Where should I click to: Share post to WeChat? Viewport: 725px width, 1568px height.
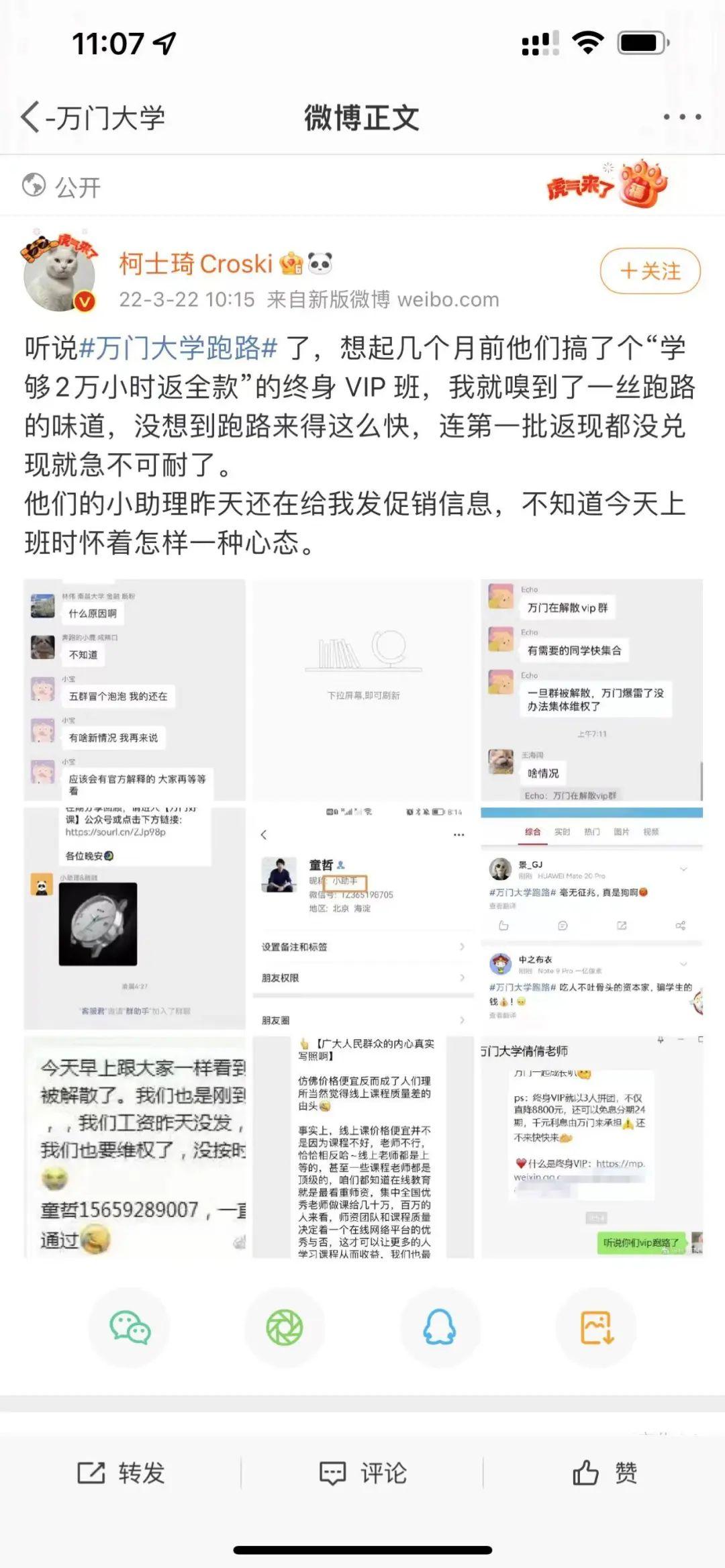pos(130,1327)
